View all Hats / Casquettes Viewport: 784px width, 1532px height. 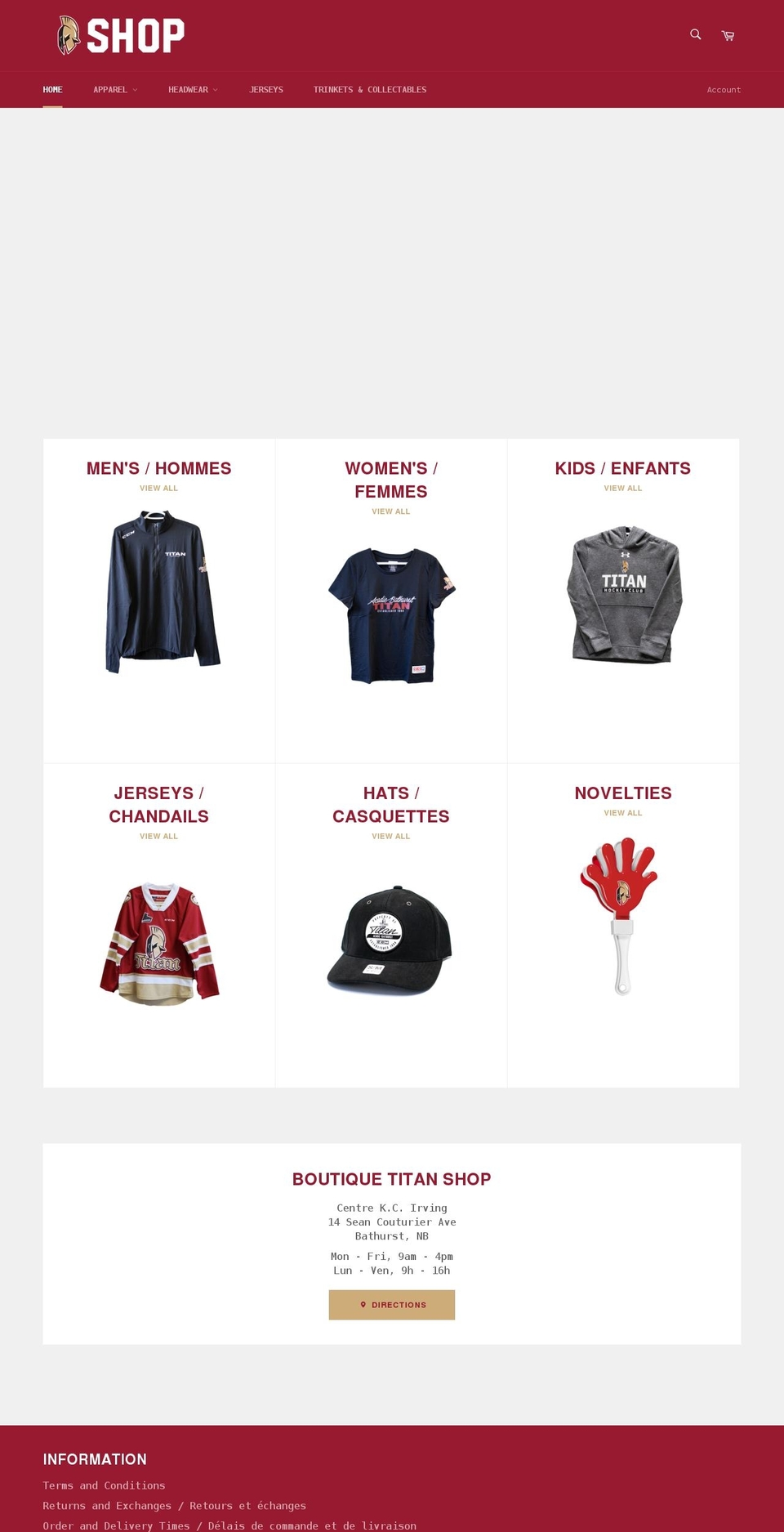coord(391,837)
